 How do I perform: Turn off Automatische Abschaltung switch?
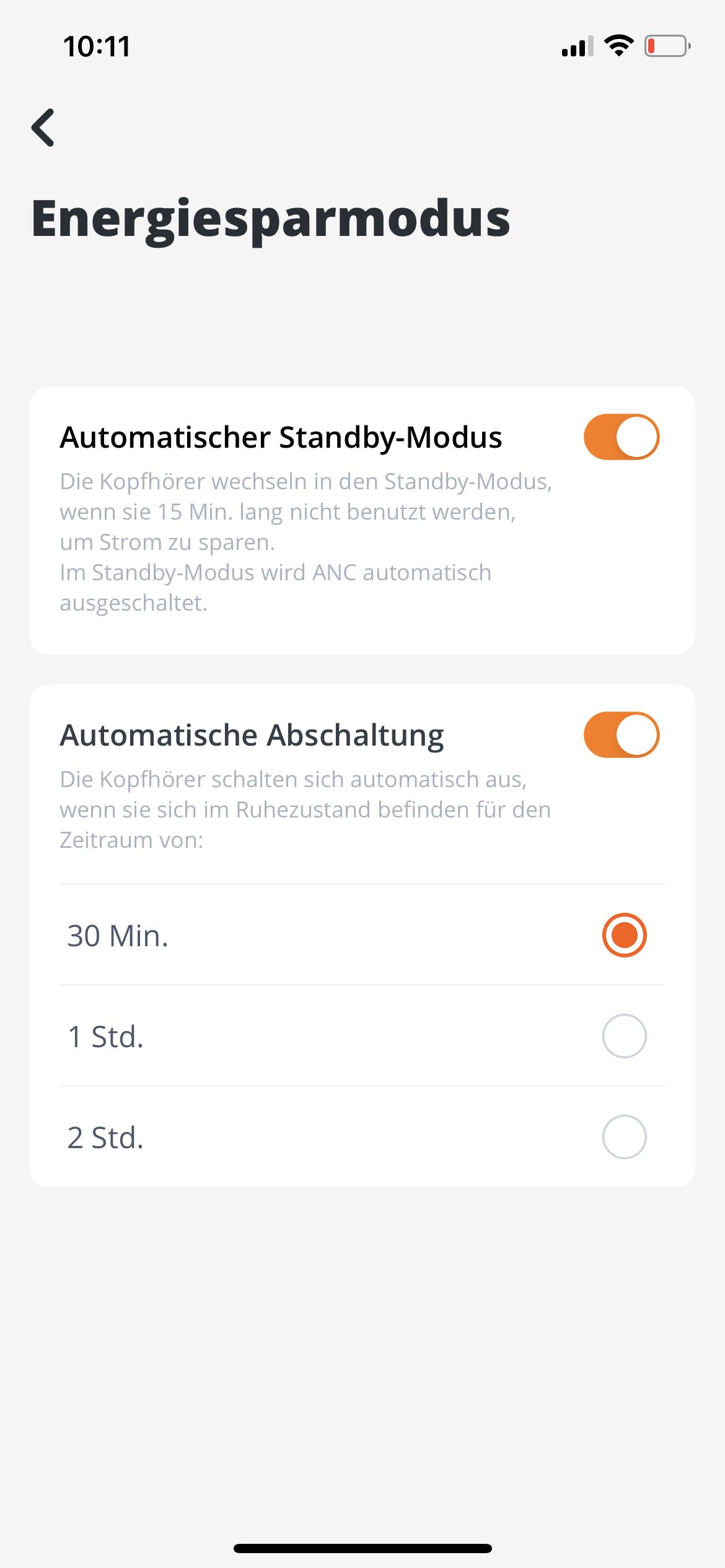(621, 735)
